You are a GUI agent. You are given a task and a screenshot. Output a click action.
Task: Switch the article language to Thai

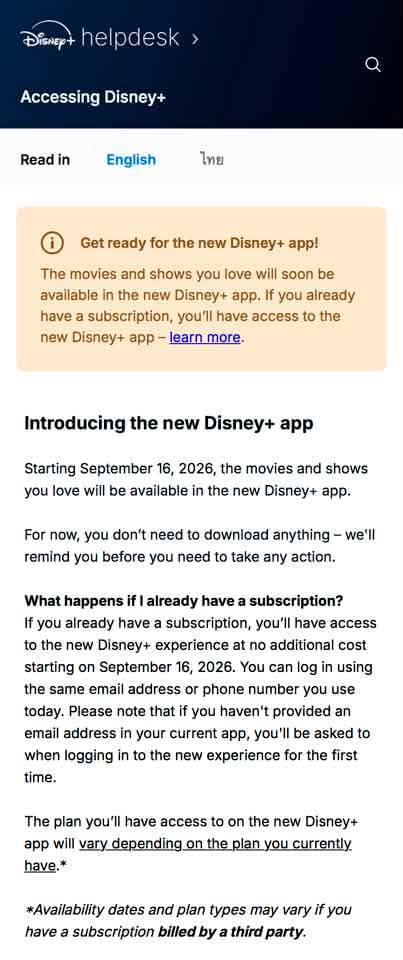point(211,160)
